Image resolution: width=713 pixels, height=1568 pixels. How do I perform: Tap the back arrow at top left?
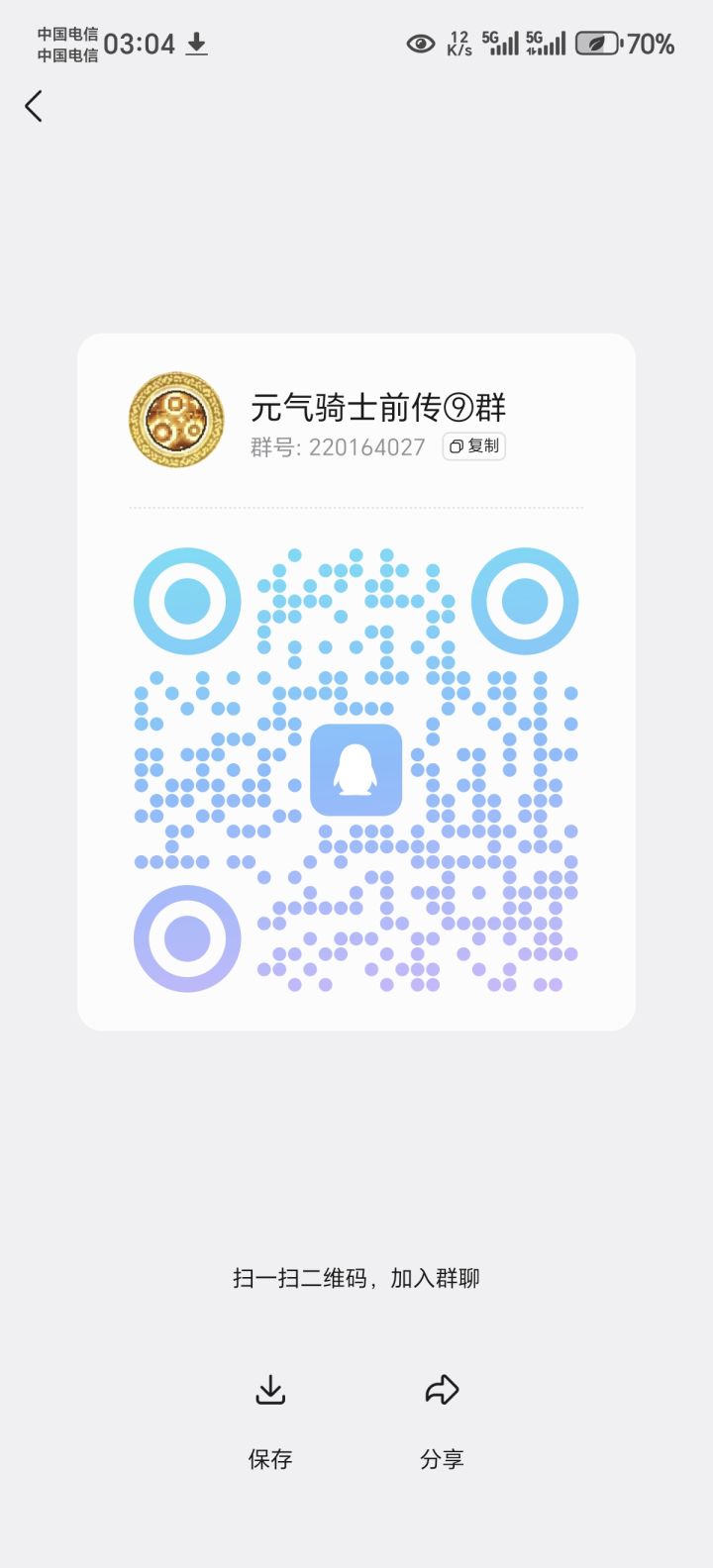coord(33,105)
